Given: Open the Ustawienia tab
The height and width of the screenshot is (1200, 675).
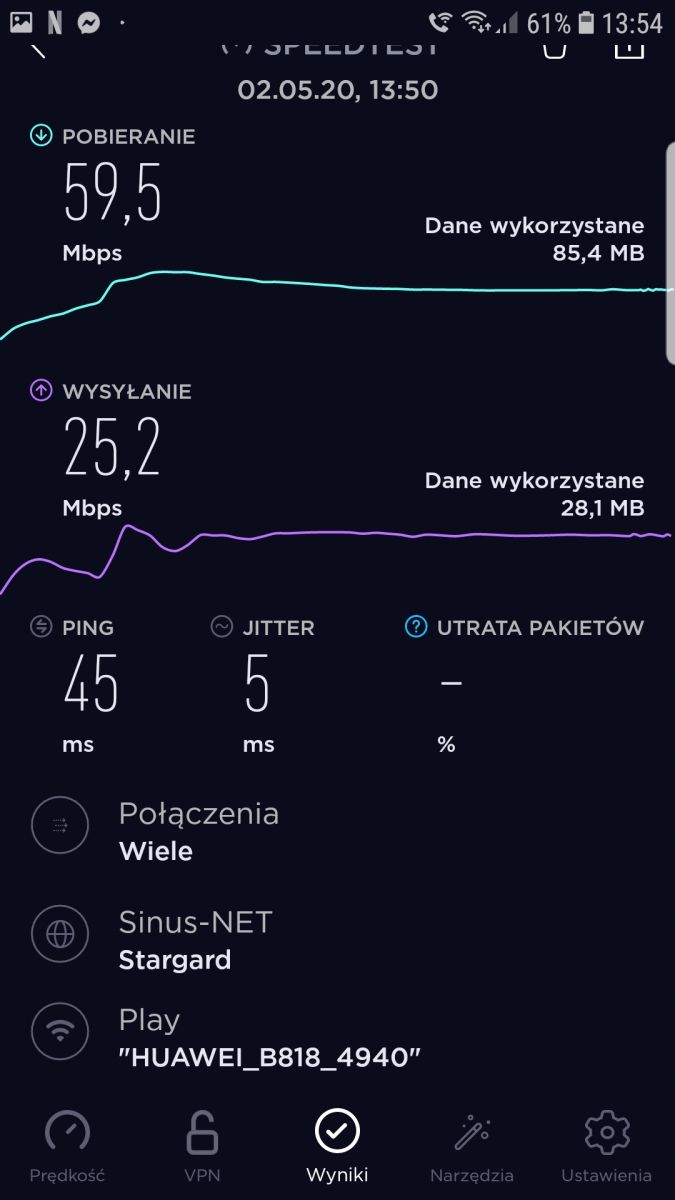Looking at the screenshot, I should (x=606, y=1145).
